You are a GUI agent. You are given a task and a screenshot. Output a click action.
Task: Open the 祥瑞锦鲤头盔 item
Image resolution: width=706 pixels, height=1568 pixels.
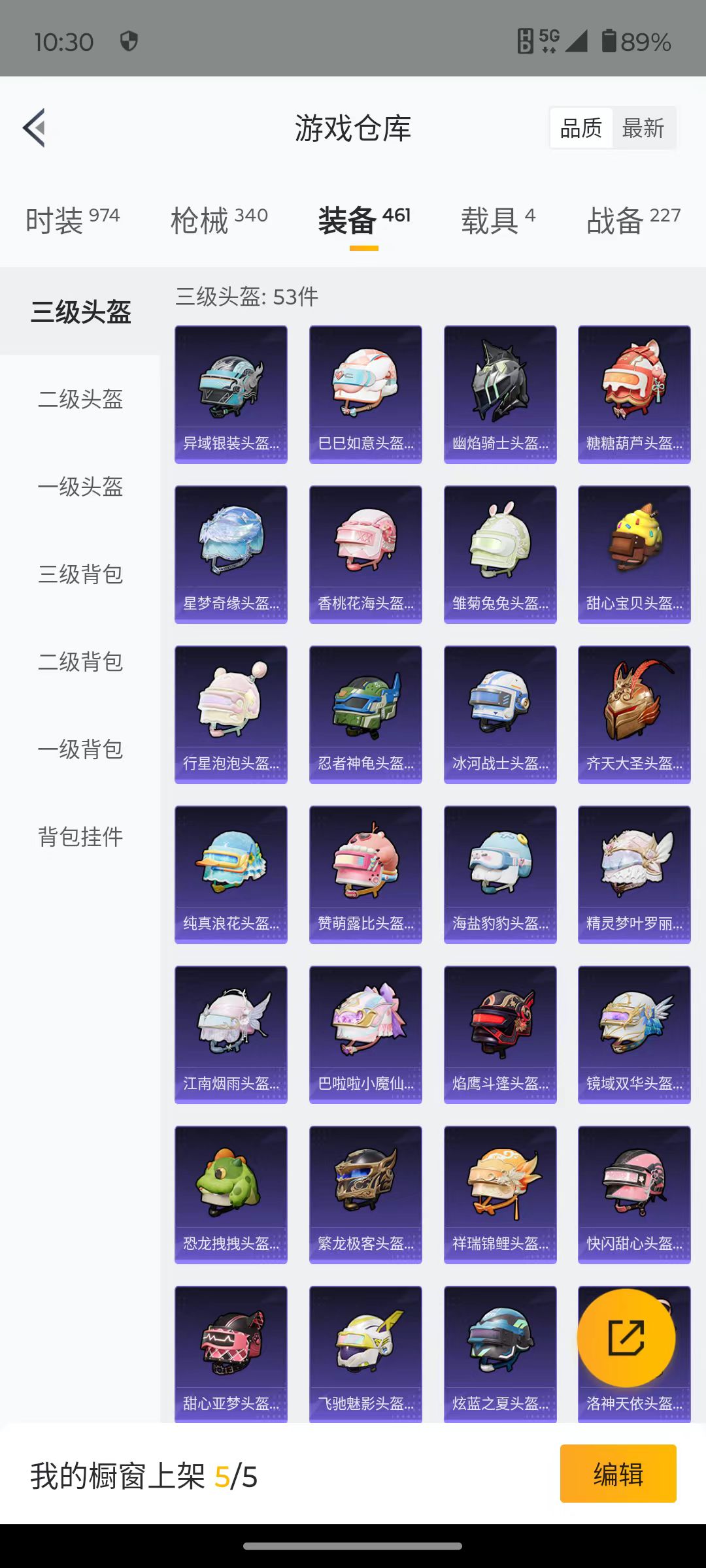coord(500,1194)
